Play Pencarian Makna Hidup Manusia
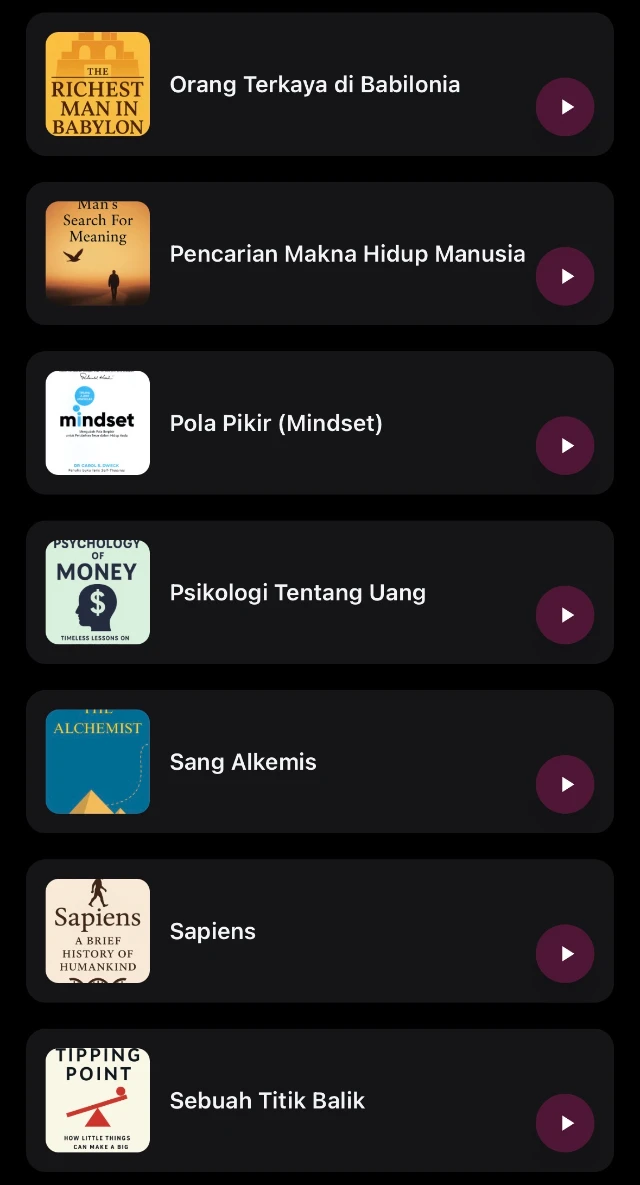This screenshot has width=640, height=1185. coord(565,277)
